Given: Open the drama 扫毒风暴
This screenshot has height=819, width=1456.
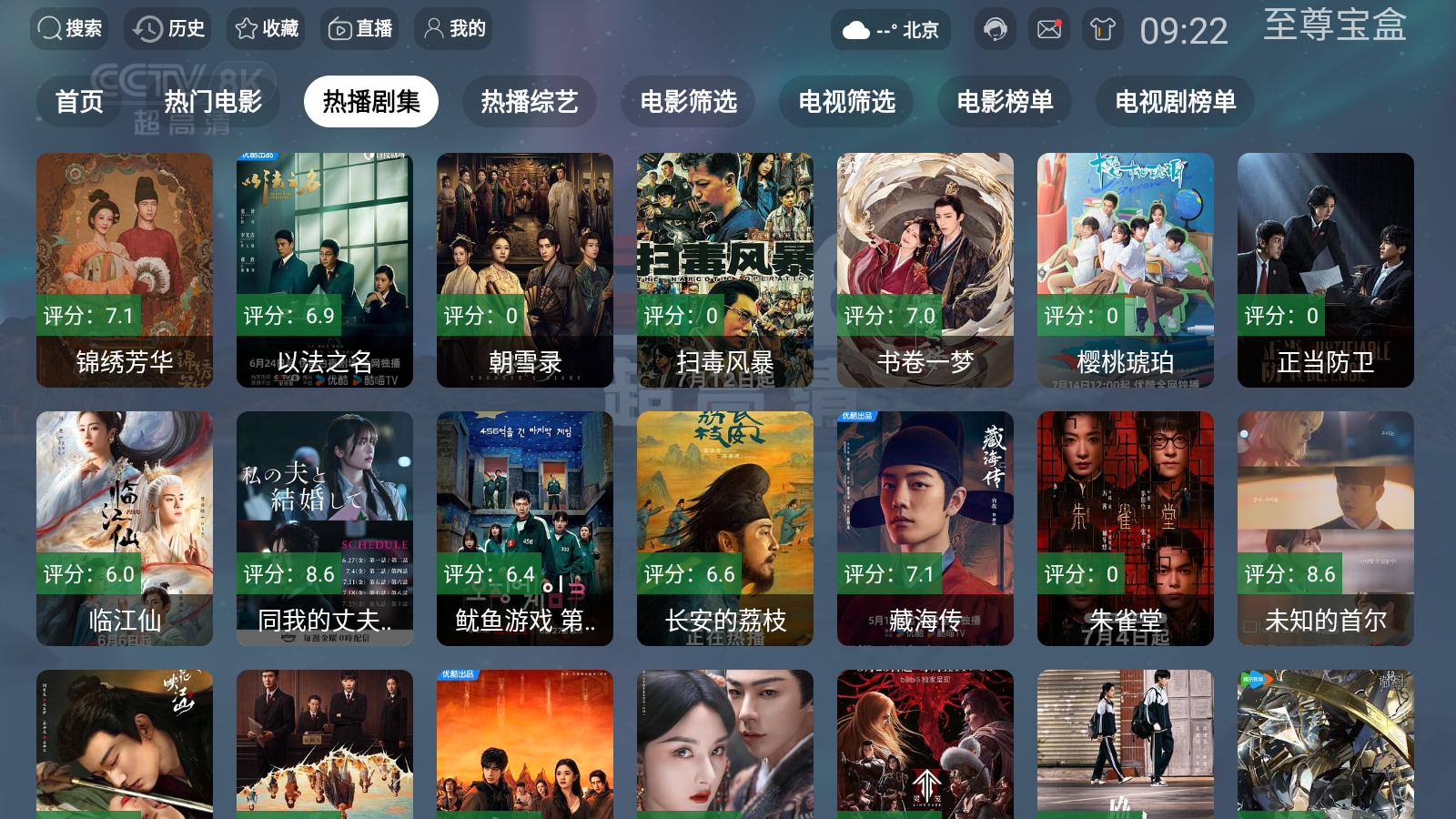Looking at the screenshot, I should coord(725,270).
